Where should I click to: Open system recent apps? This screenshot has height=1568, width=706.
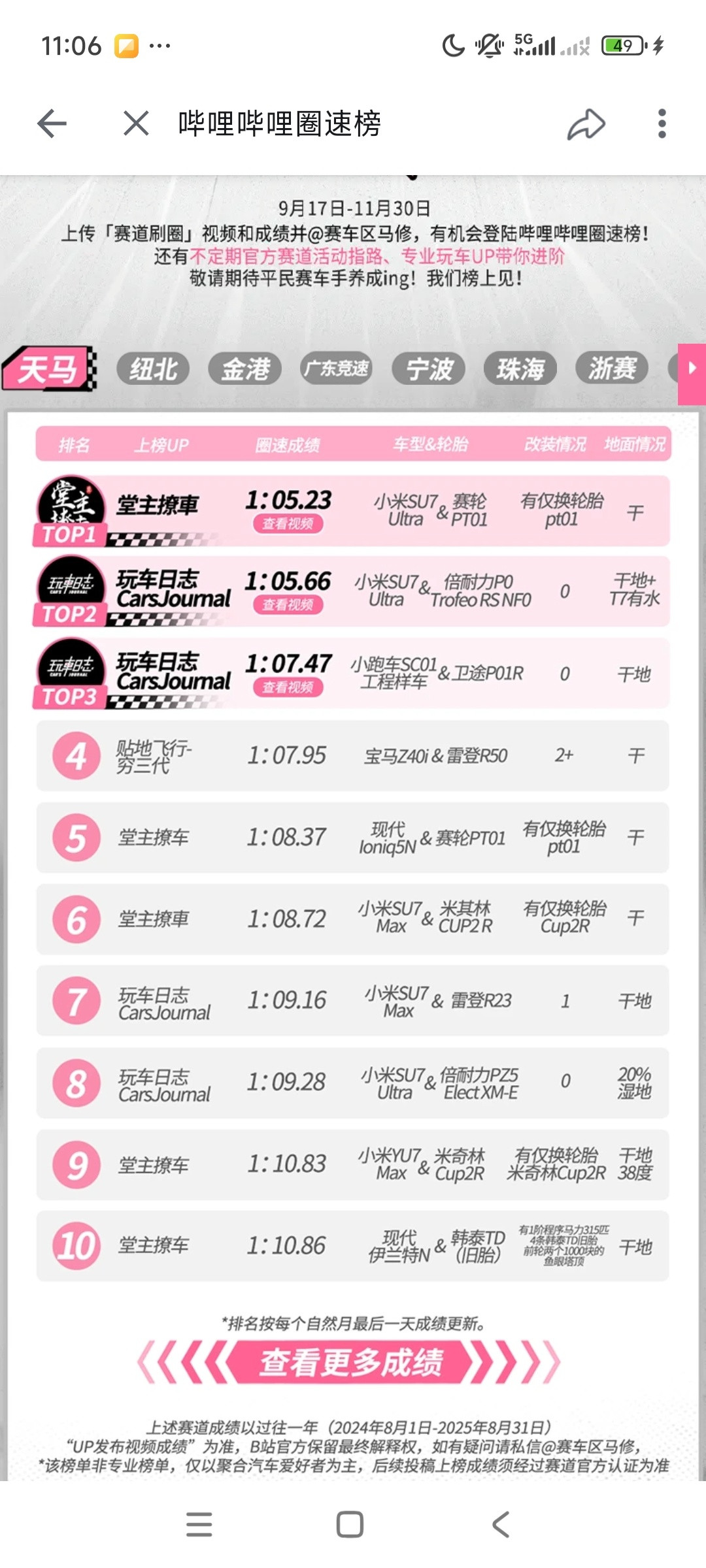tap(199, 1524)
